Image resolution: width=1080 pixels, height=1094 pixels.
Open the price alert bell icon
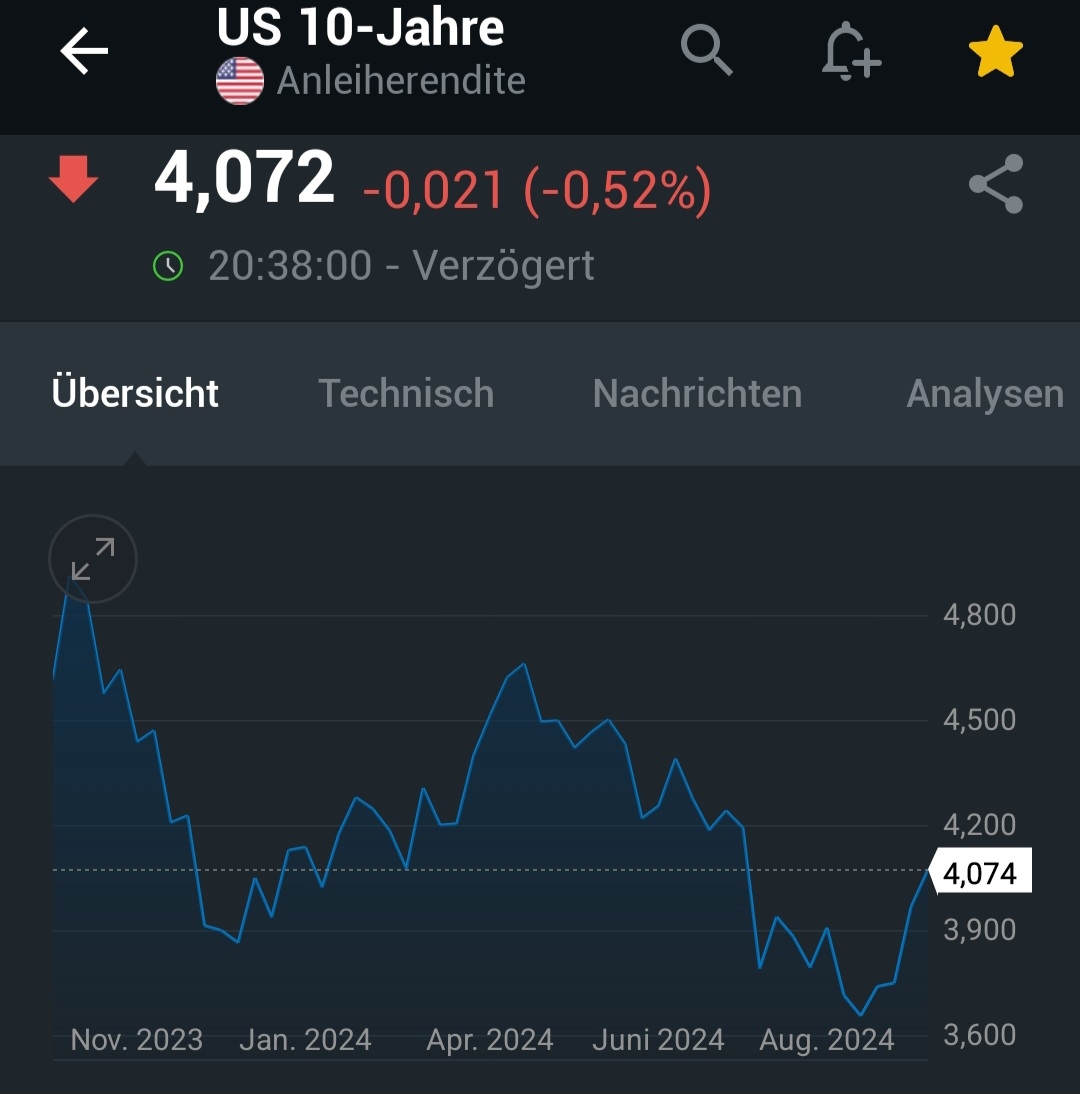(x=851, y=52)
